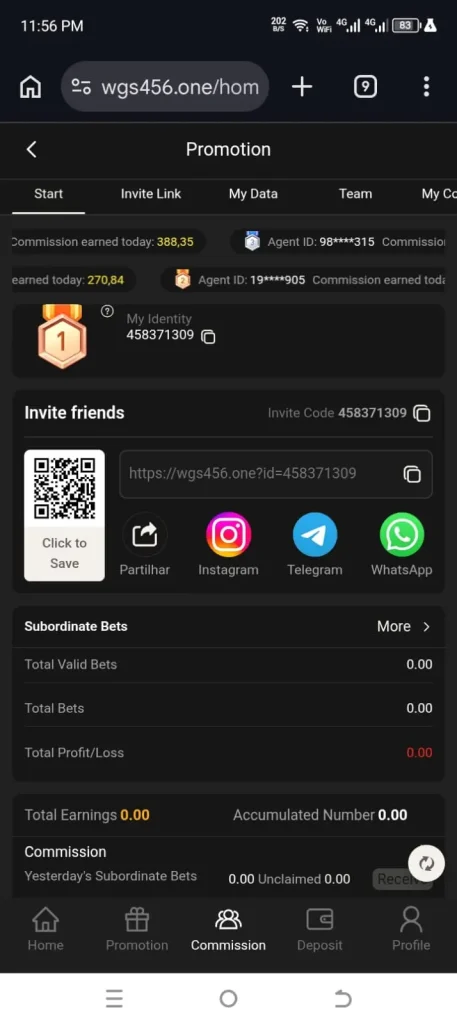
Task: Tap the floating refresh button
Action: click(x=426, y=864)
